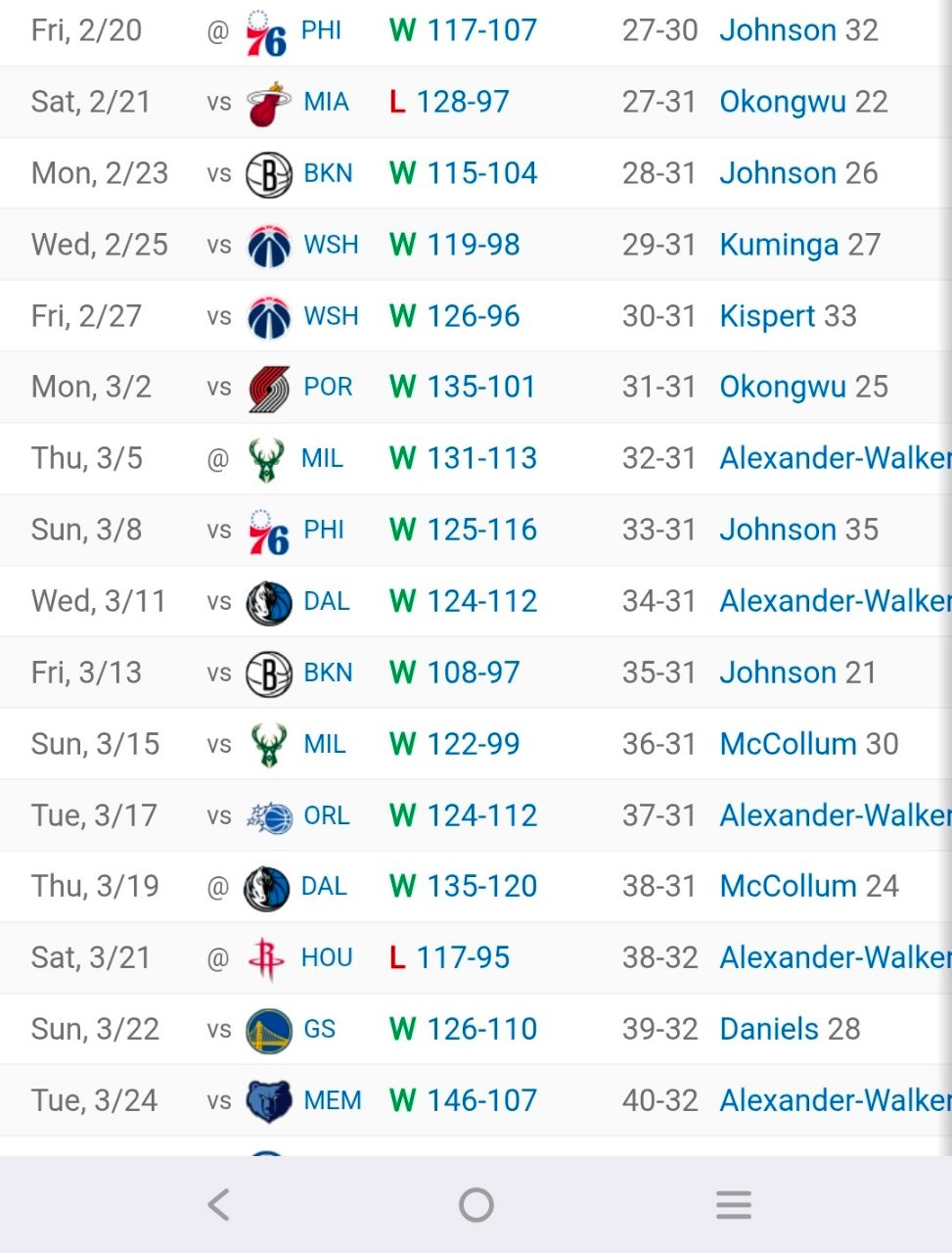The height and width of the screenshot is (1253, 952).
Task: Go to the home screen
Action: click(476, 1205)
